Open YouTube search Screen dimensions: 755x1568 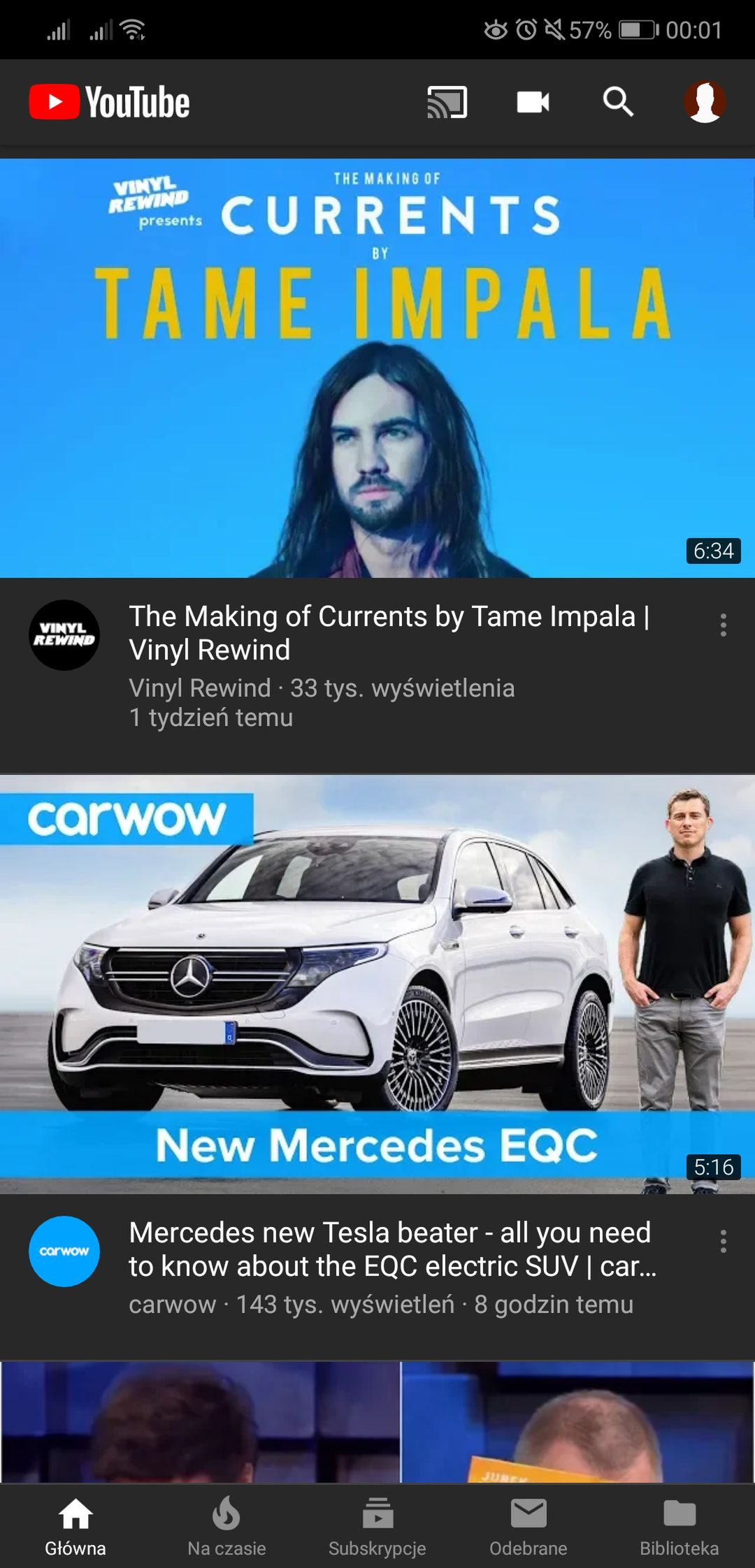tap(618, 102)
